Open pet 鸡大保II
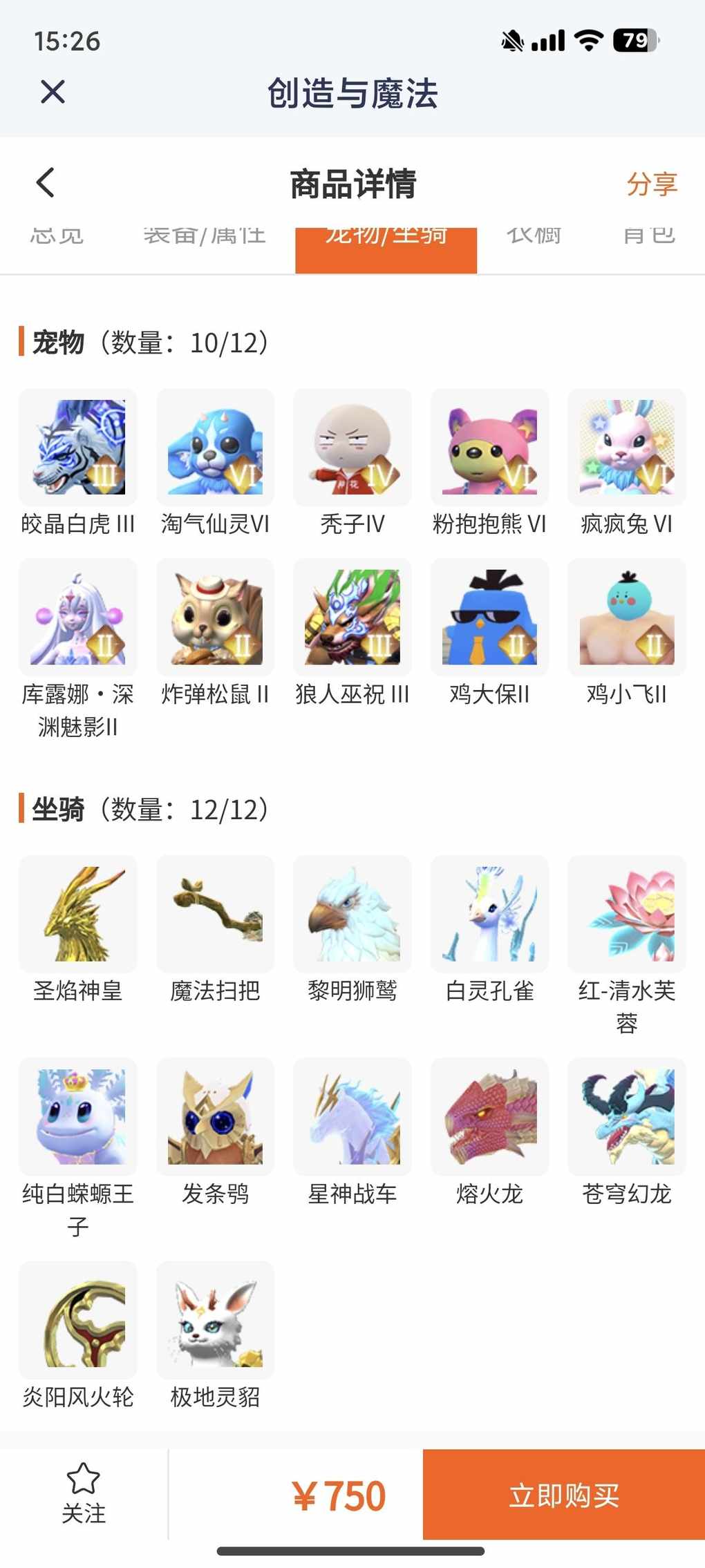The image size is (705, 1568). (x=489, y=633)
